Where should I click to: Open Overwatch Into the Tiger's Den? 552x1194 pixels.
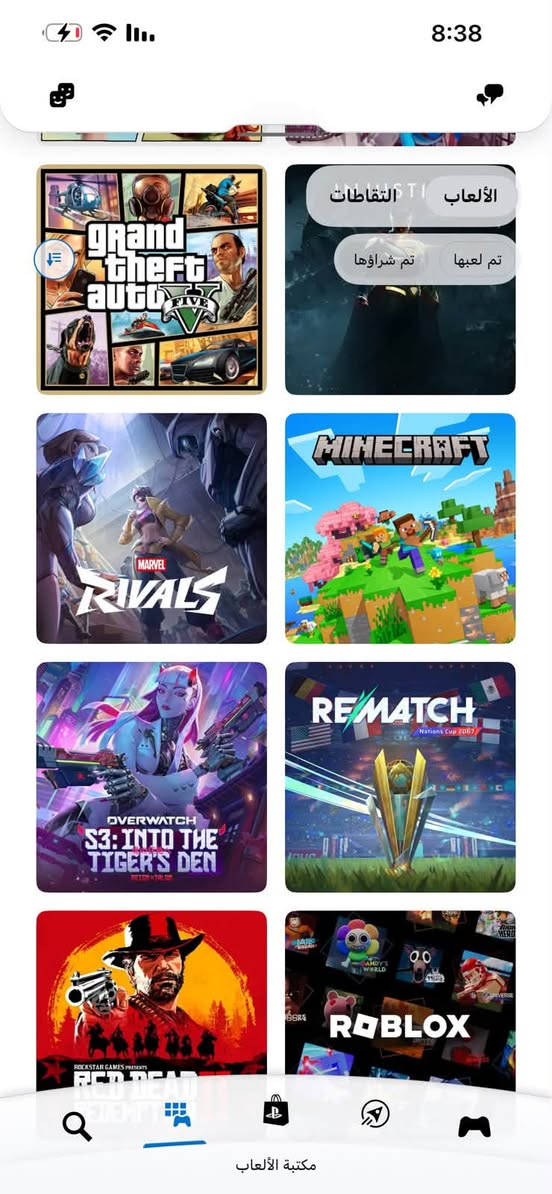pos(152,777)
